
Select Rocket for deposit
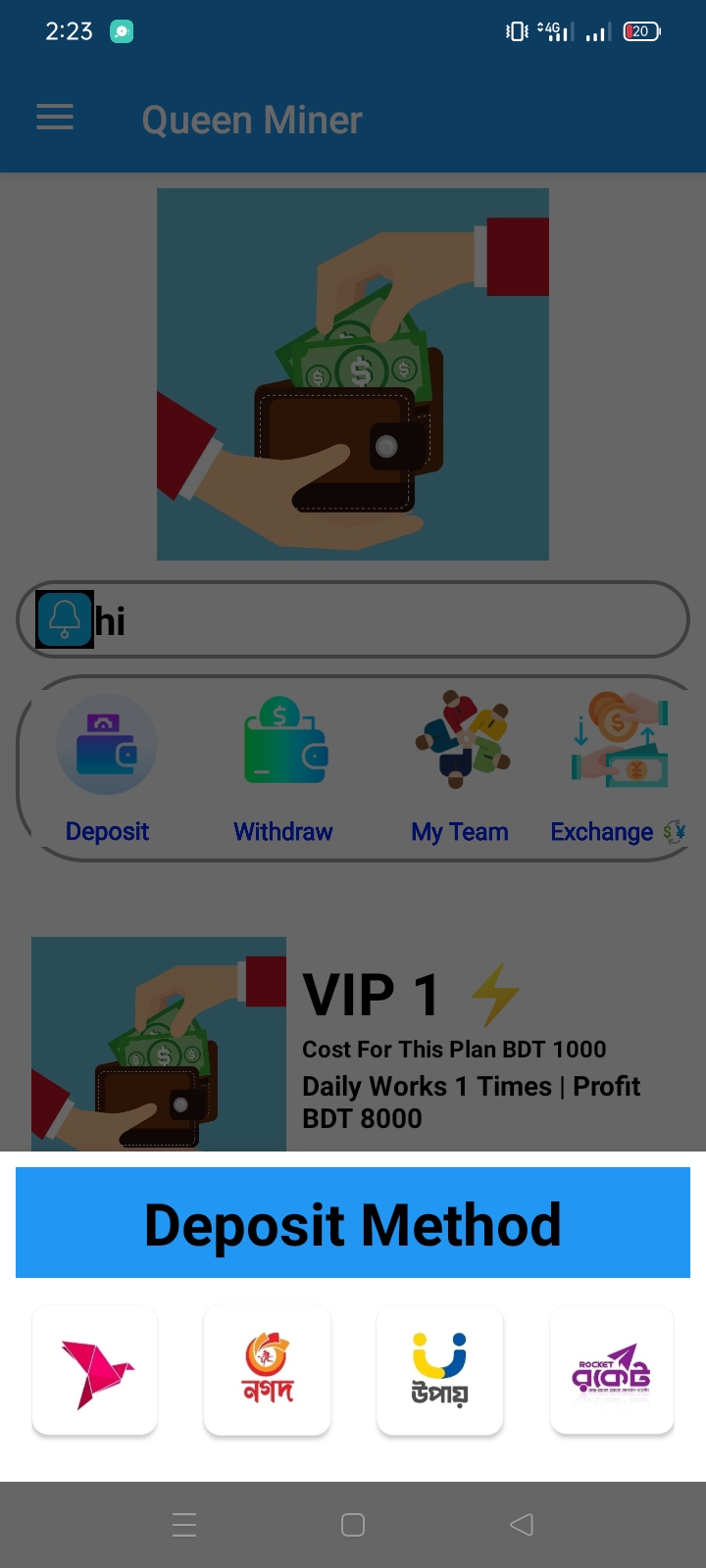[612, 1370]
